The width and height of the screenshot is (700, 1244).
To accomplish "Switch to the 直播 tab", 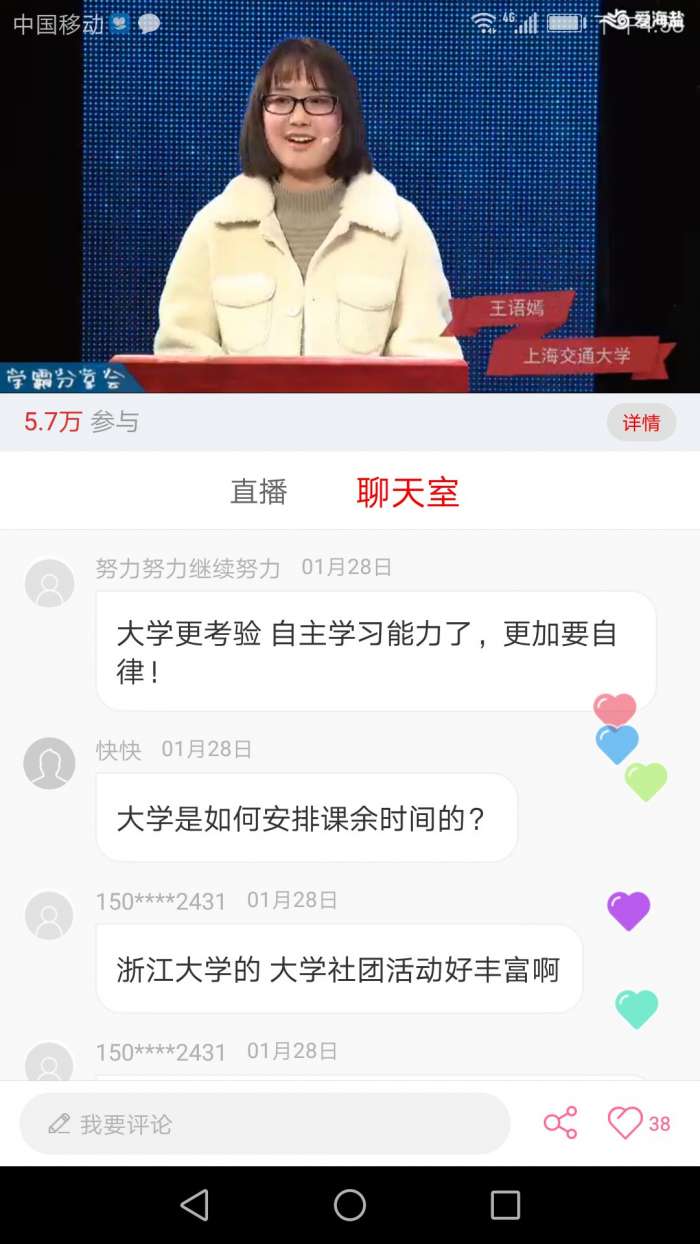I will coord(259,492).
